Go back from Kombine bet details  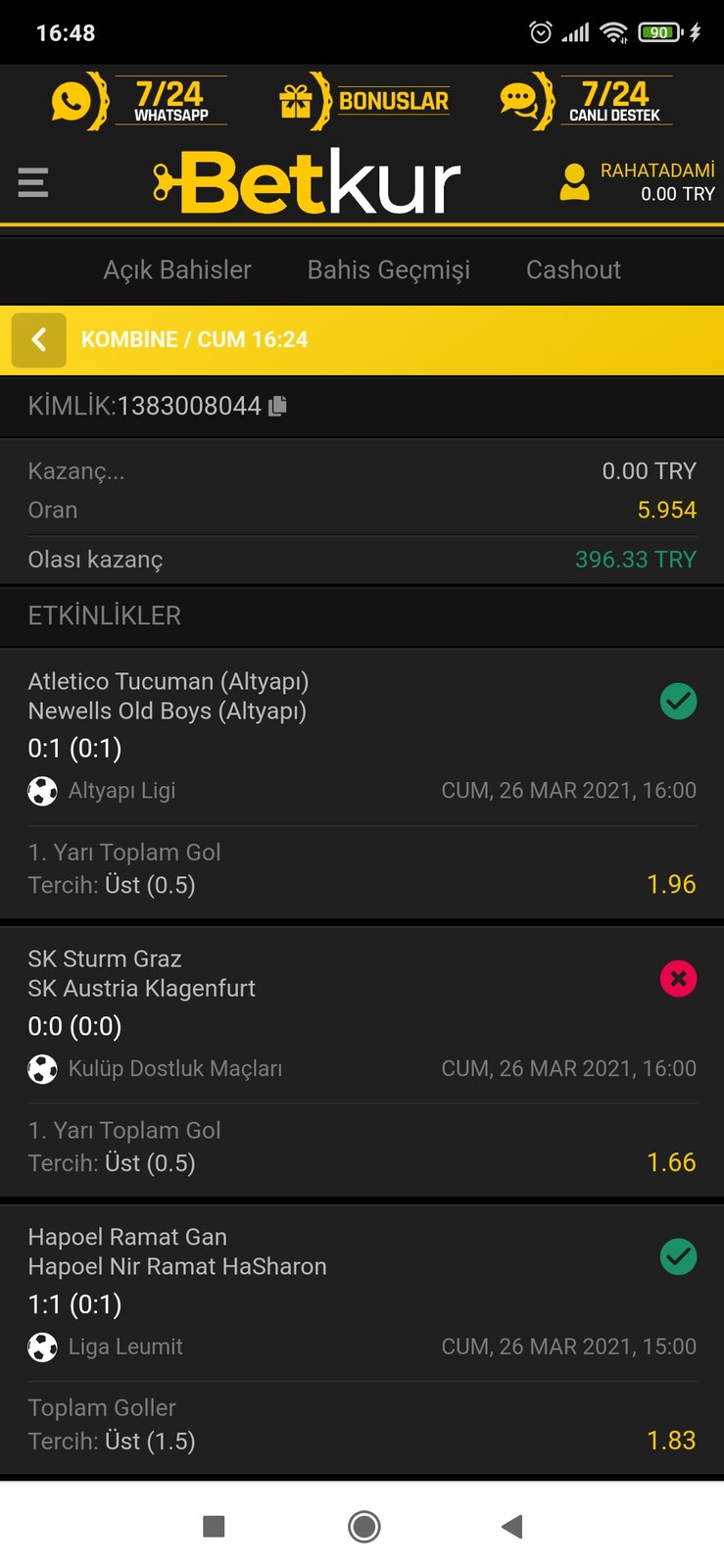[39, 340]
